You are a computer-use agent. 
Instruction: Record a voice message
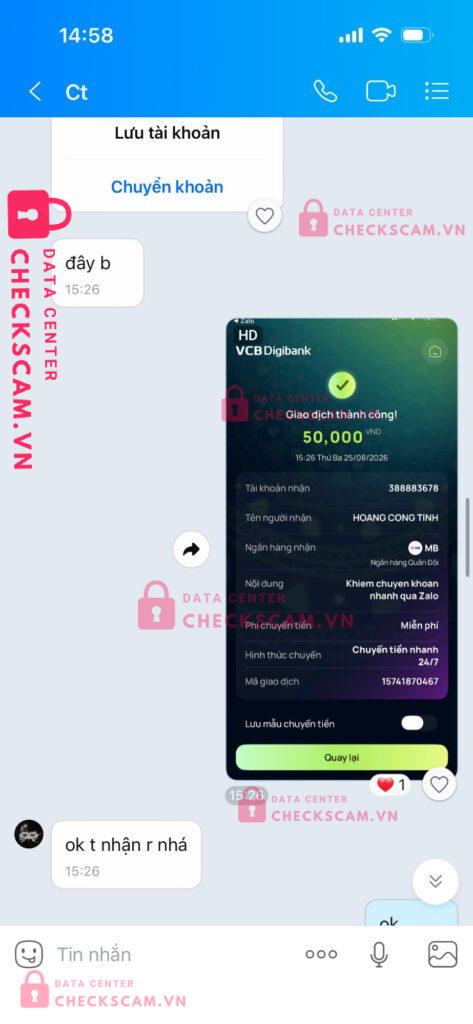(x=379, y=954)
